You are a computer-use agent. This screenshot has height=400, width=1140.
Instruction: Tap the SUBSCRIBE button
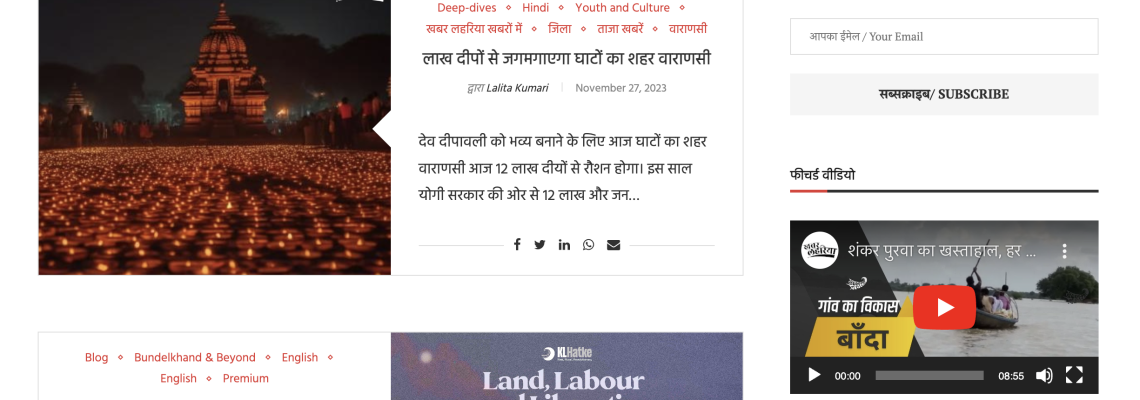(944, 94)
